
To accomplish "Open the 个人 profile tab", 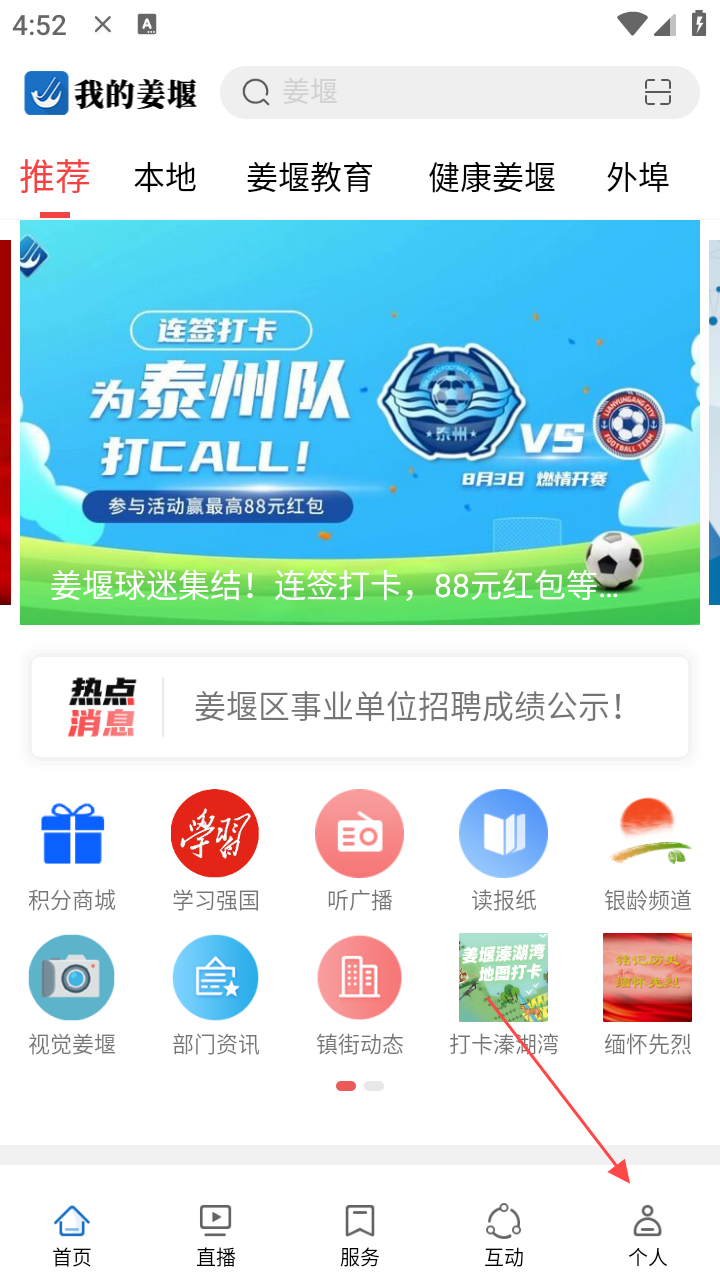I will click(648, 1235).
